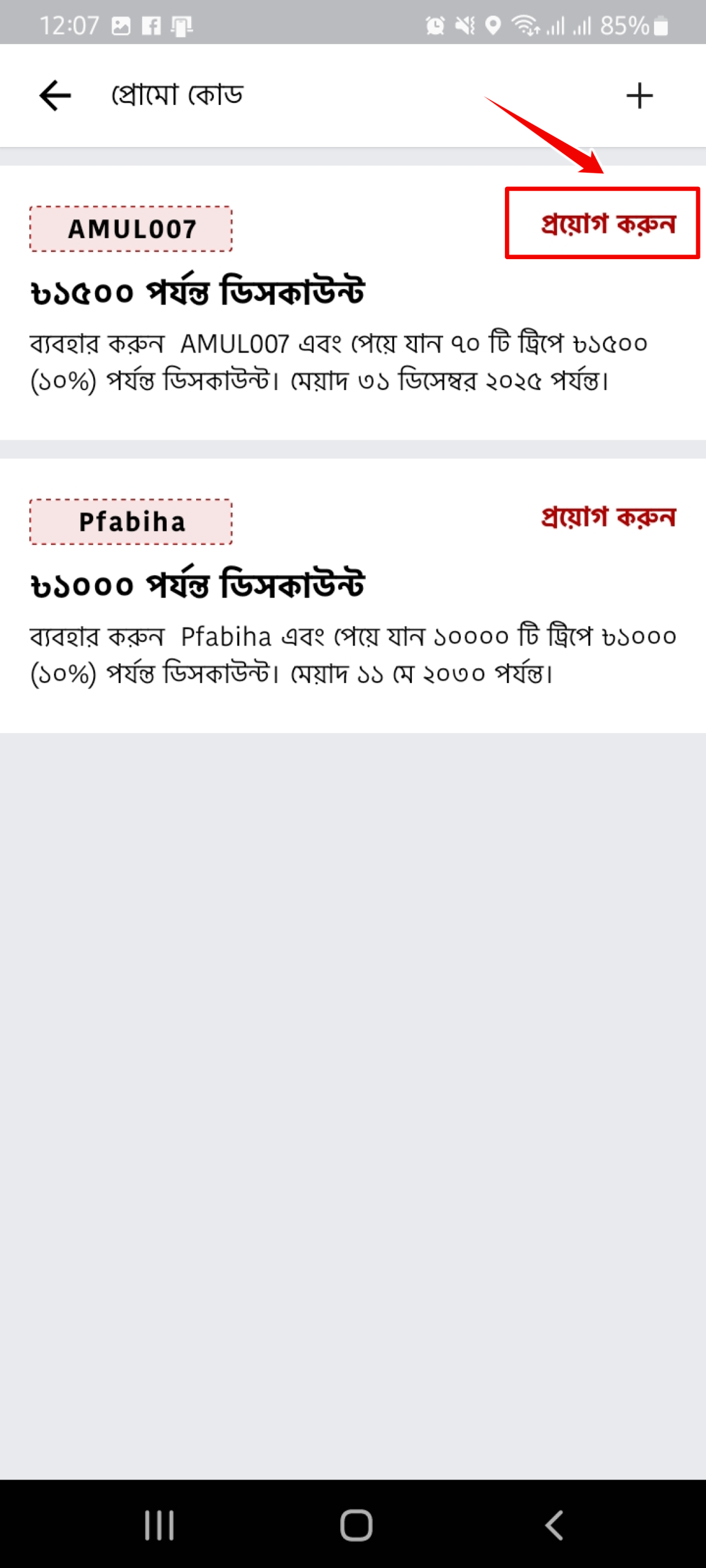706x1568 pixels.
Task: Apply the Pfabiha promo code
Action: pyautogui.click(x=607, y=517)
